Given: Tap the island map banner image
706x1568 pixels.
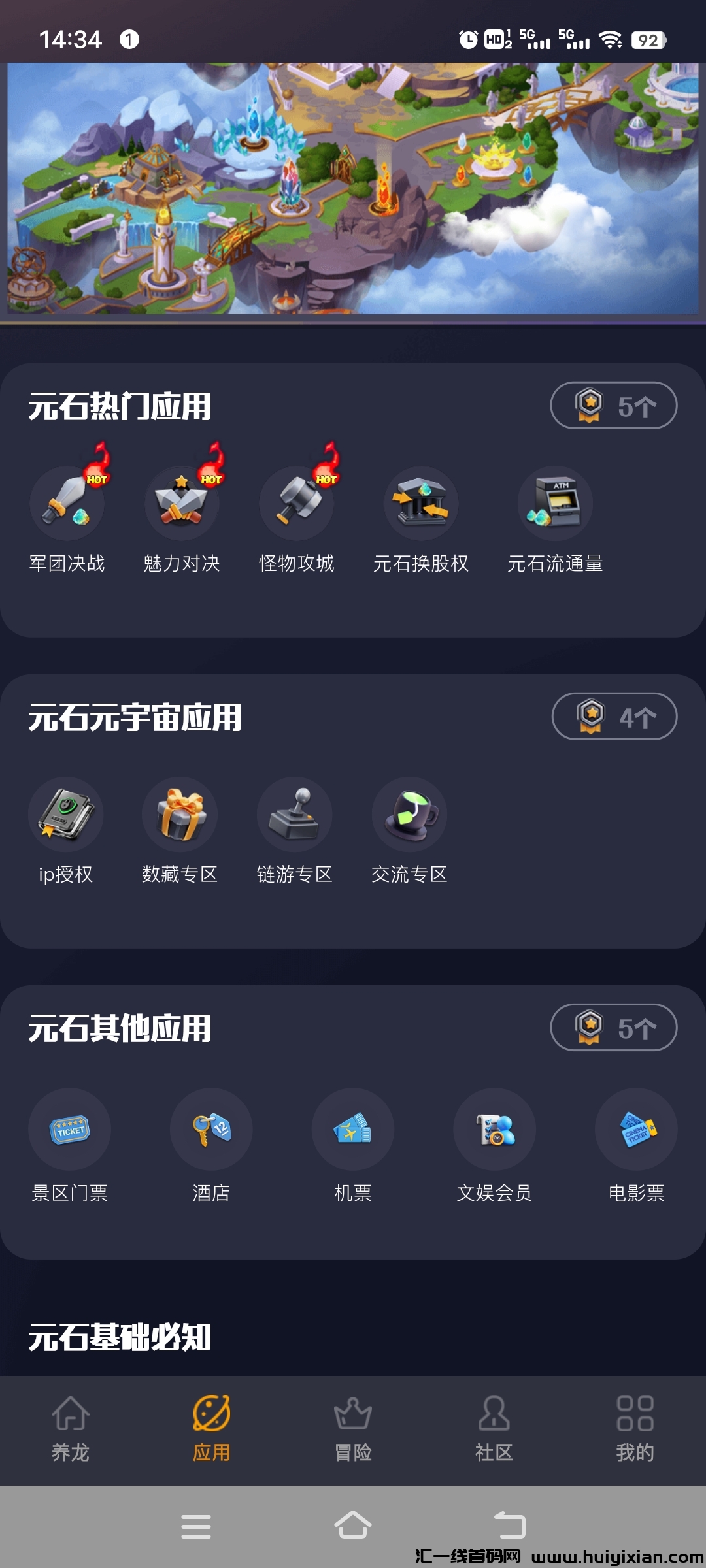Looking at the screenshot, I should (x=353, y=189).
